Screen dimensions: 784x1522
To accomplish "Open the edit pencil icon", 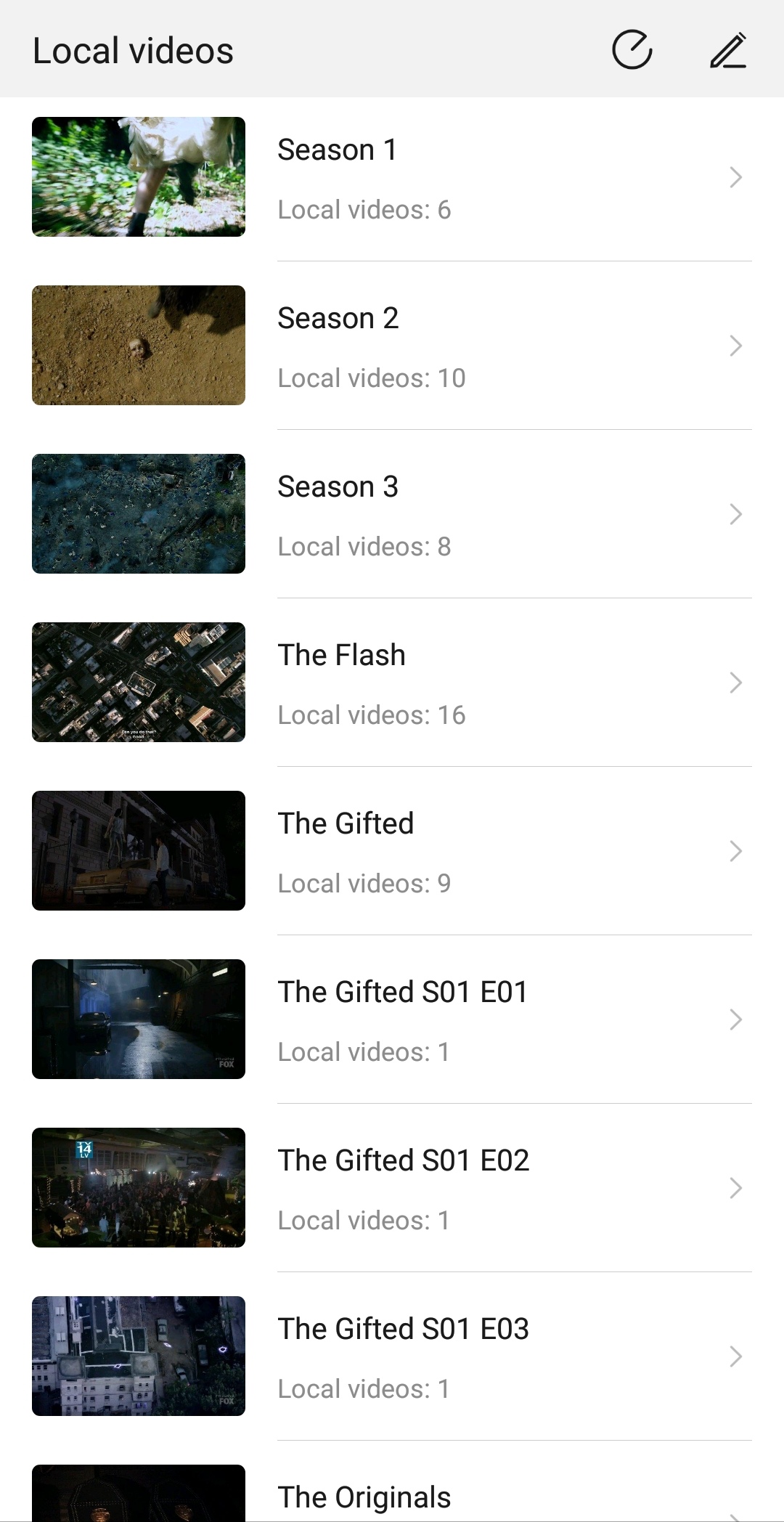I will point(729,50).
